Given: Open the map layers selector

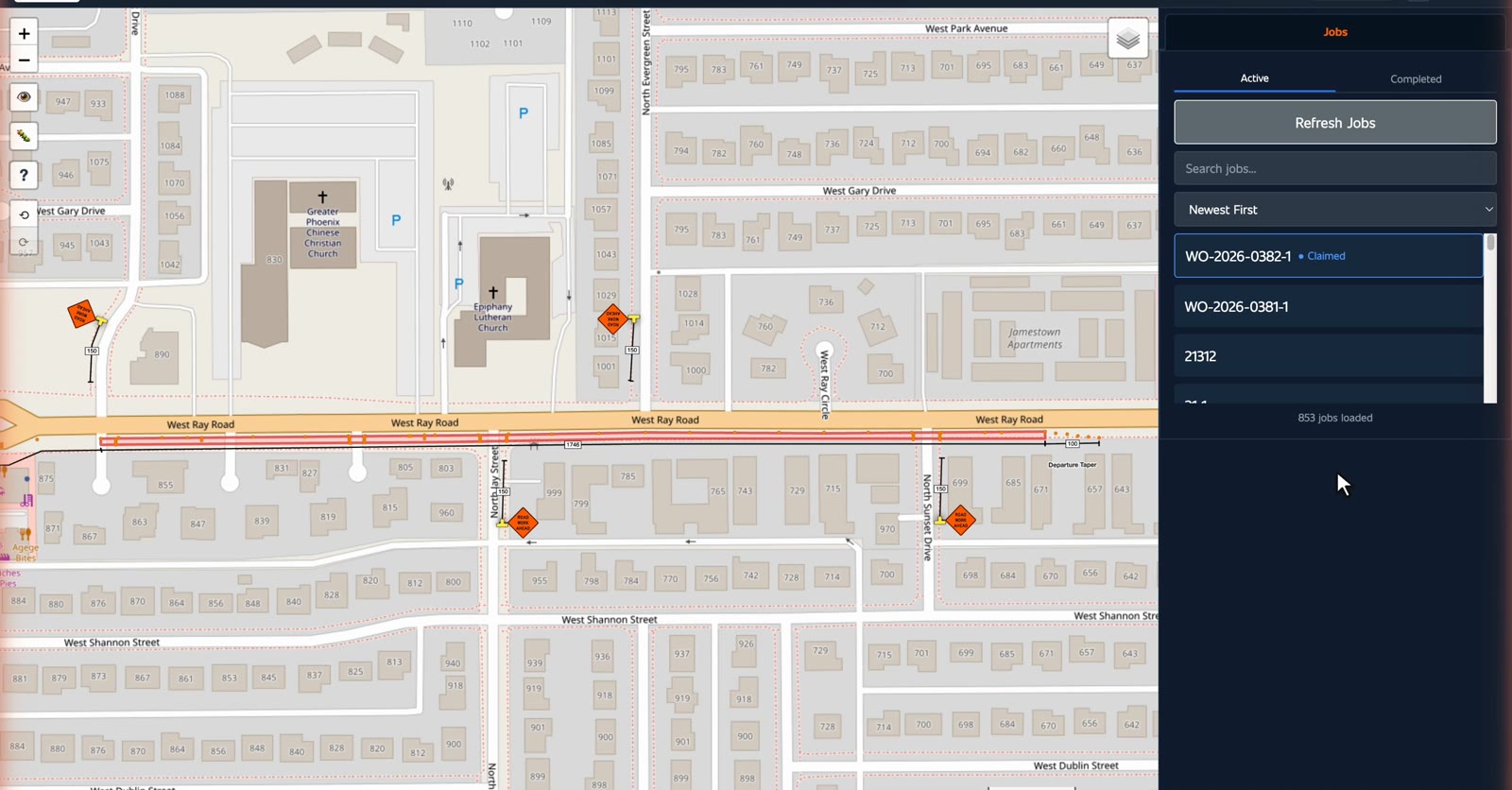Looking at the screenshot, I should 1127,39.
